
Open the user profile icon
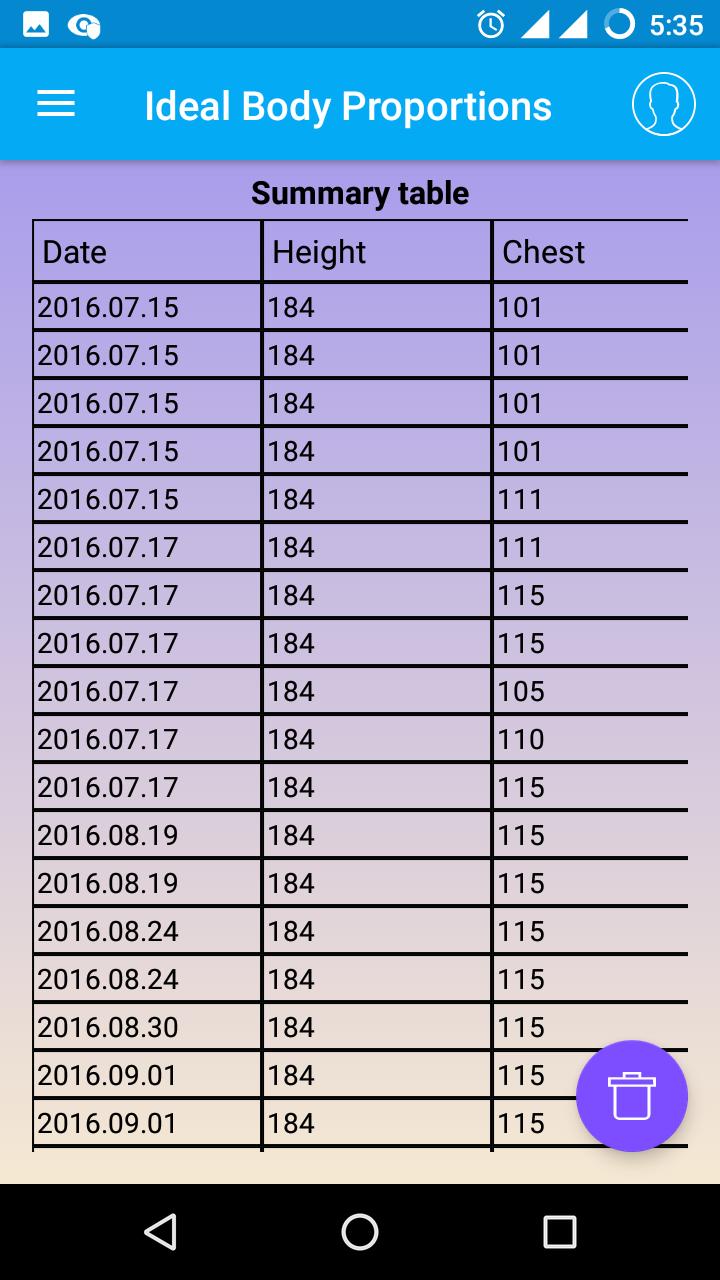[663, 104]
